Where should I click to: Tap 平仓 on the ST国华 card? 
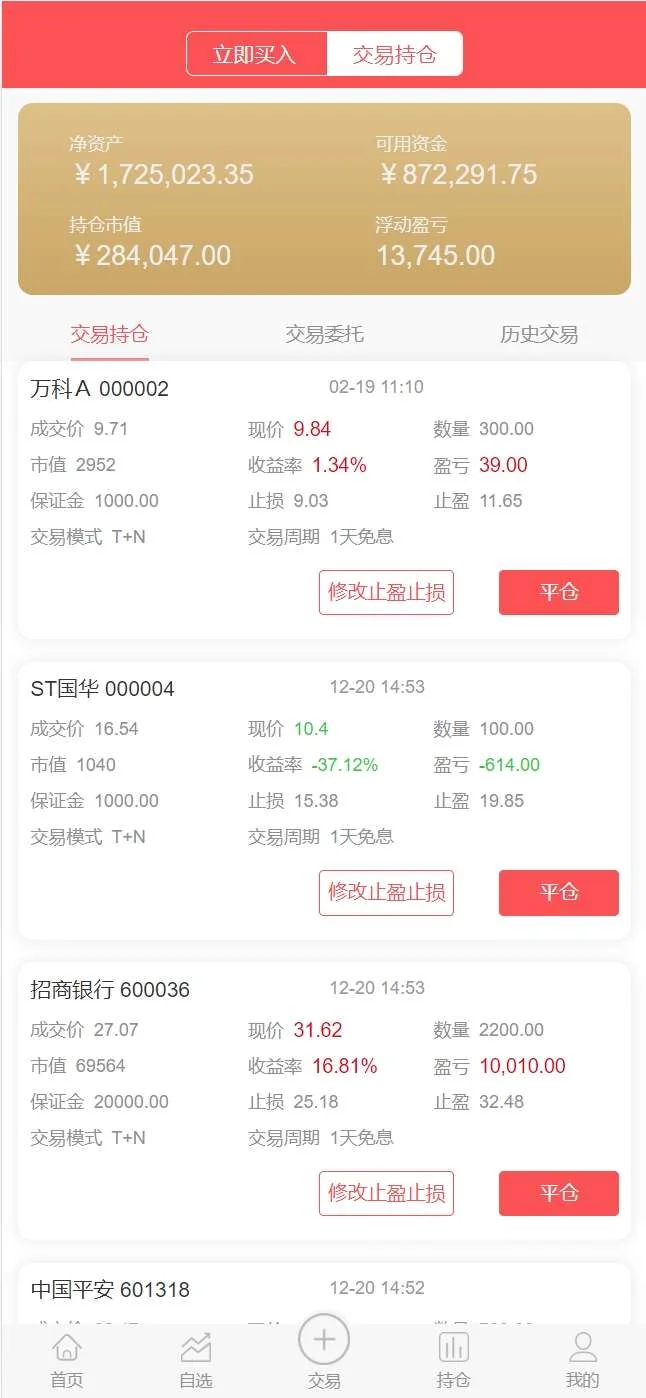pyautogui.click(x=558, y=892)
